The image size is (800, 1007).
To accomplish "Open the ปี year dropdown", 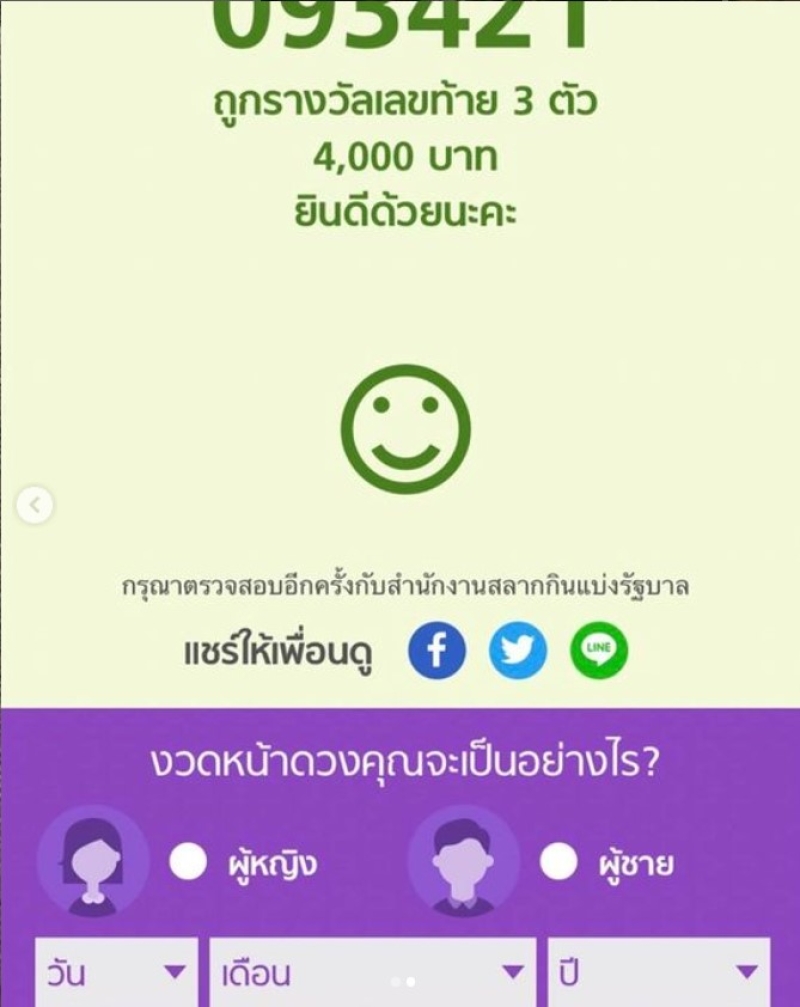I will pos(658,972).
